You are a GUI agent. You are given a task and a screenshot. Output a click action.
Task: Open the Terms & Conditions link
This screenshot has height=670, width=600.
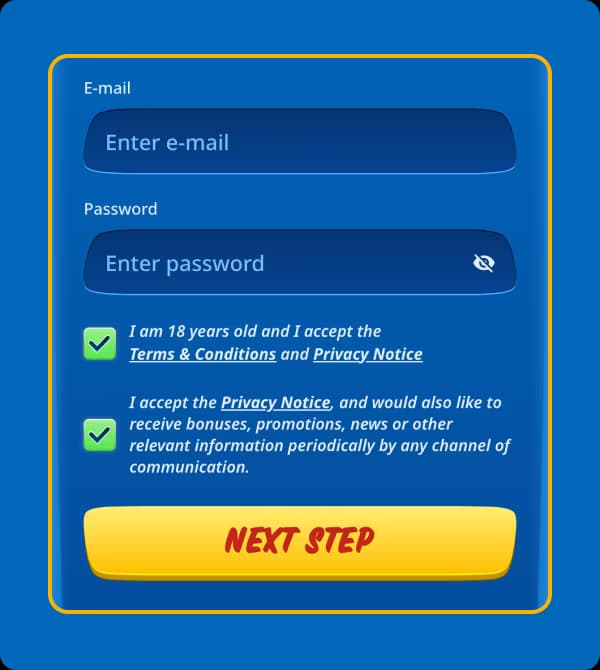[x=202, y=354]
